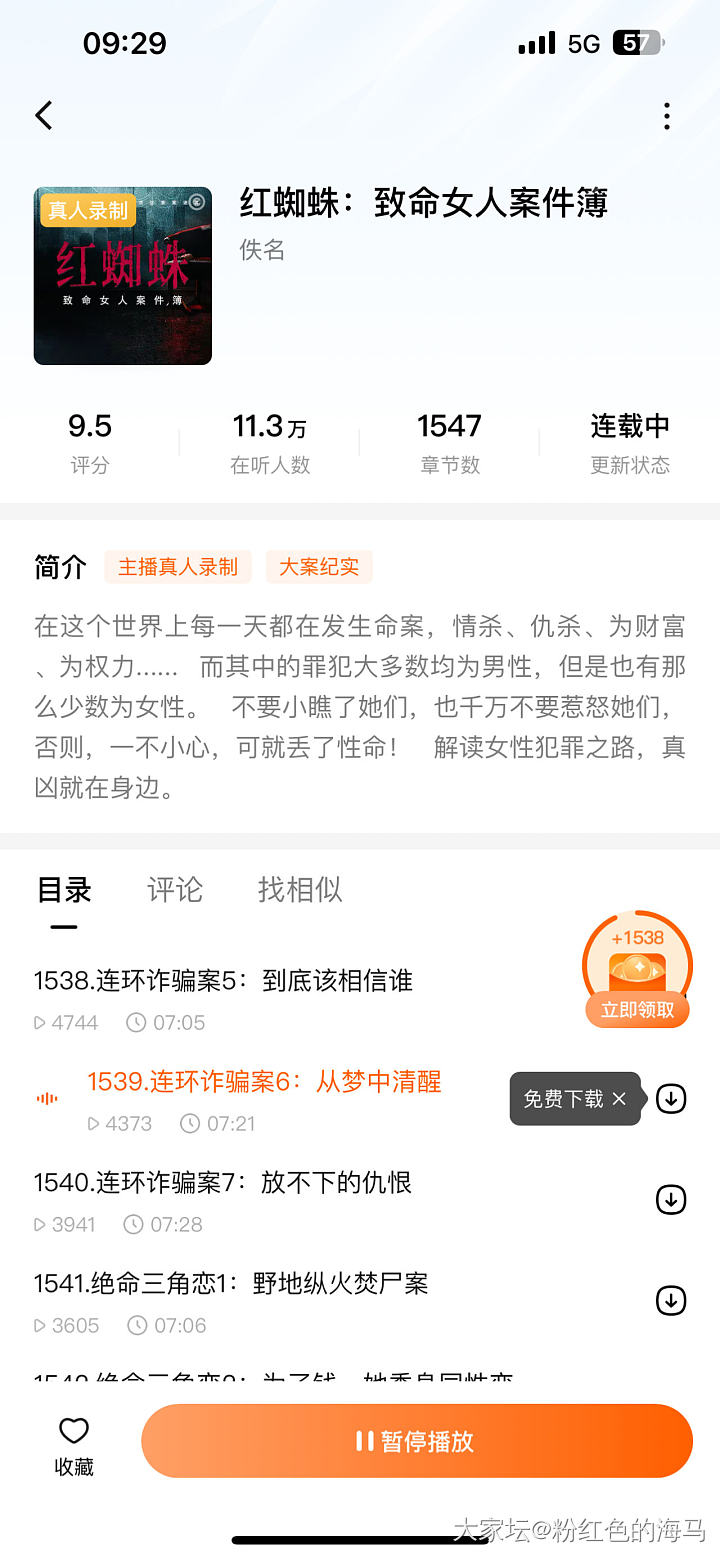The width and height of the screenshot is (720, 1558).
Task: Play chapter 1540 放不下的仇恨
Action: pyautogui.click(x=223, y=1183)
